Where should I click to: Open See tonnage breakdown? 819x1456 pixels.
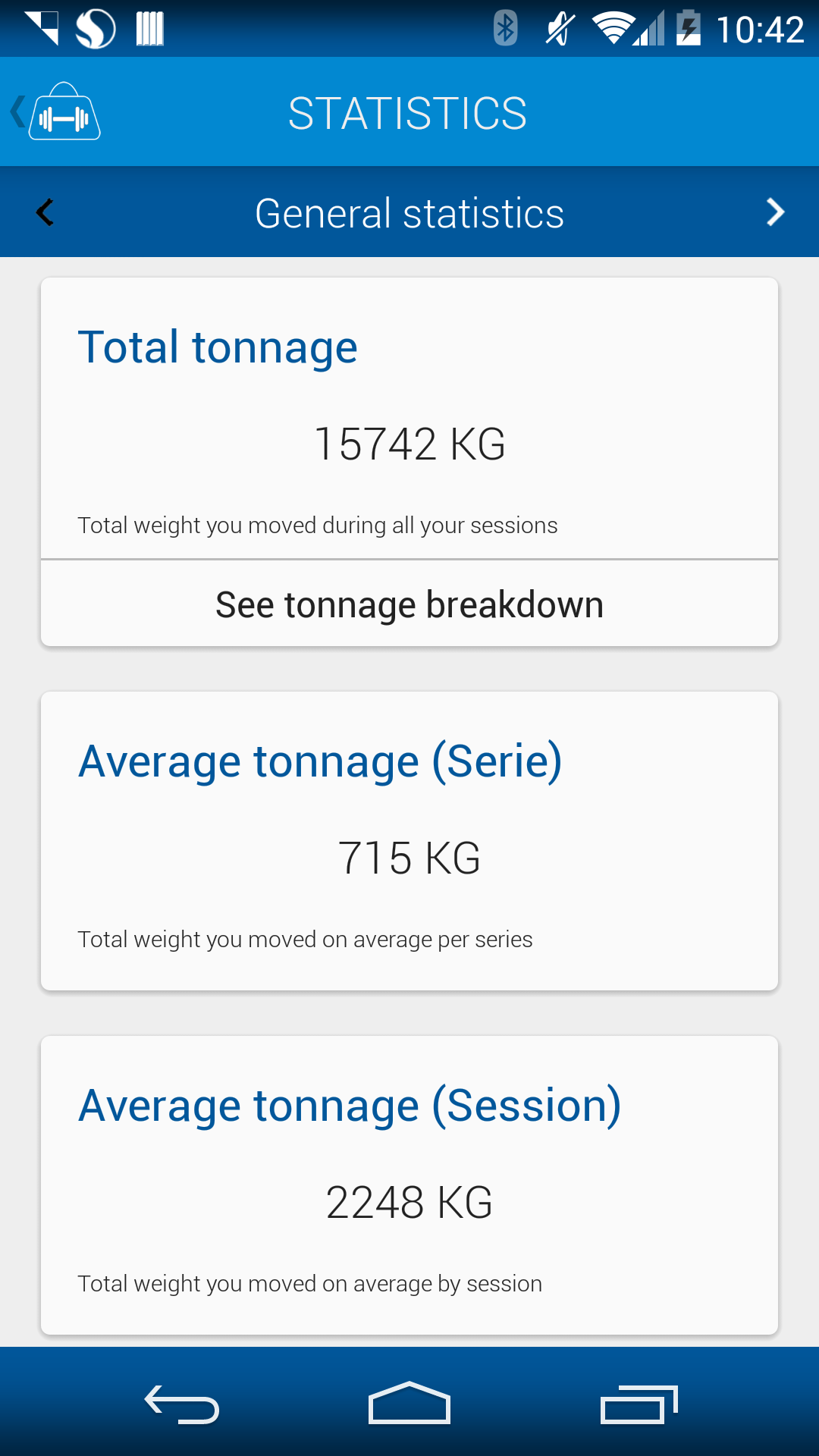(x=409, y=604)
